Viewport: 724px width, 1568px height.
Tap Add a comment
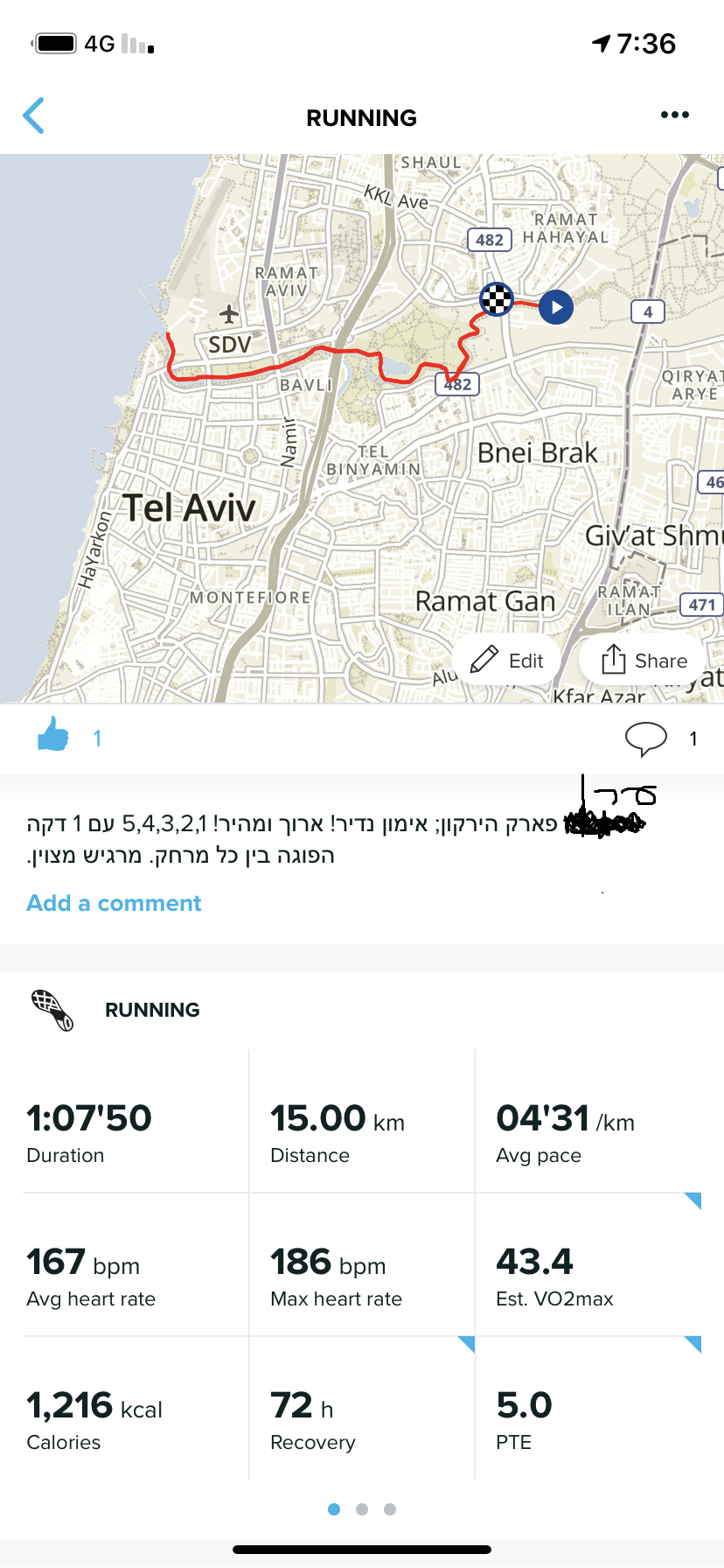[114, 903]
